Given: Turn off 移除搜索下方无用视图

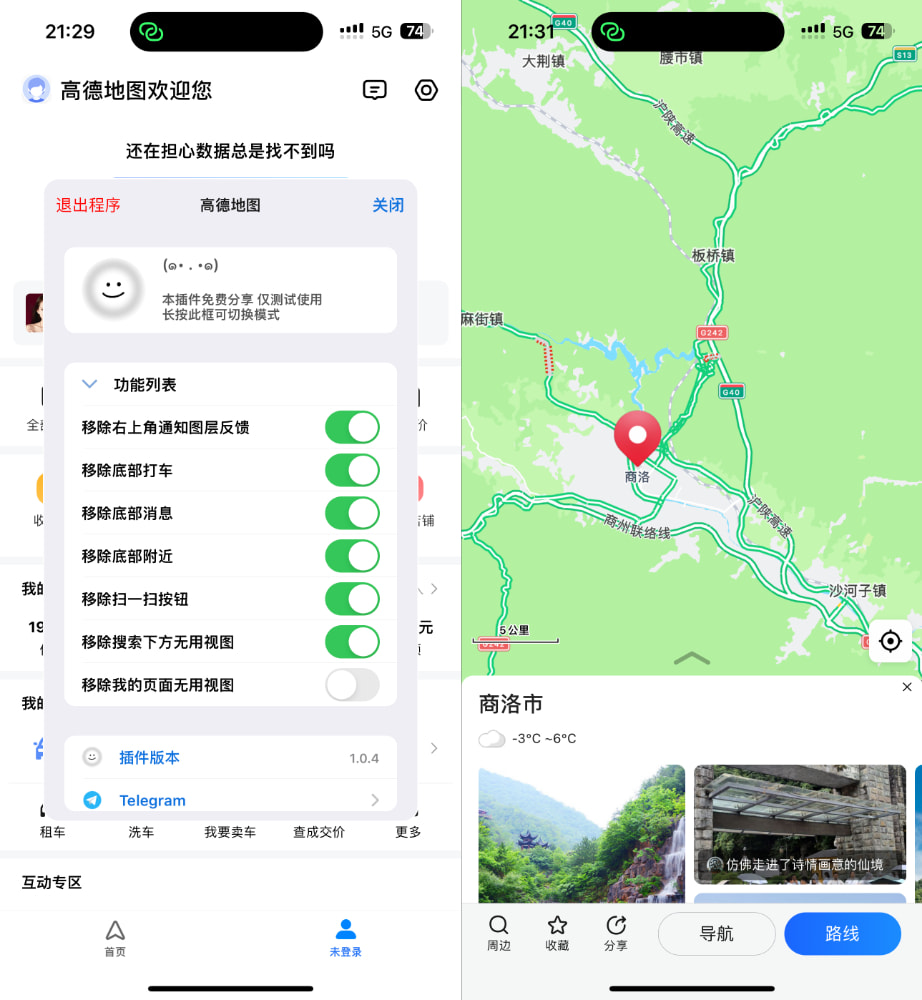Looking at the screenshot, I should pos(352,642).
